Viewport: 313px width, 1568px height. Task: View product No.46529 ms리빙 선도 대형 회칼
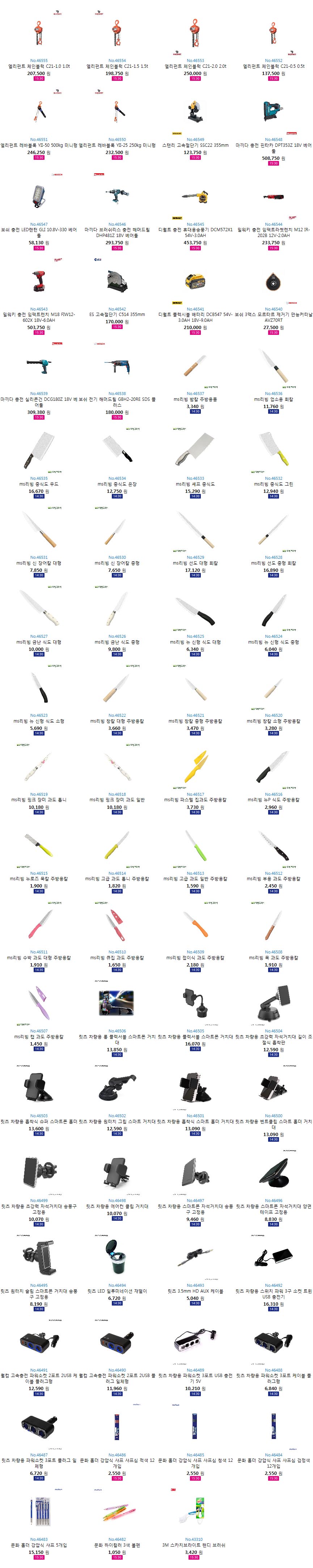[x=195, y=563]
